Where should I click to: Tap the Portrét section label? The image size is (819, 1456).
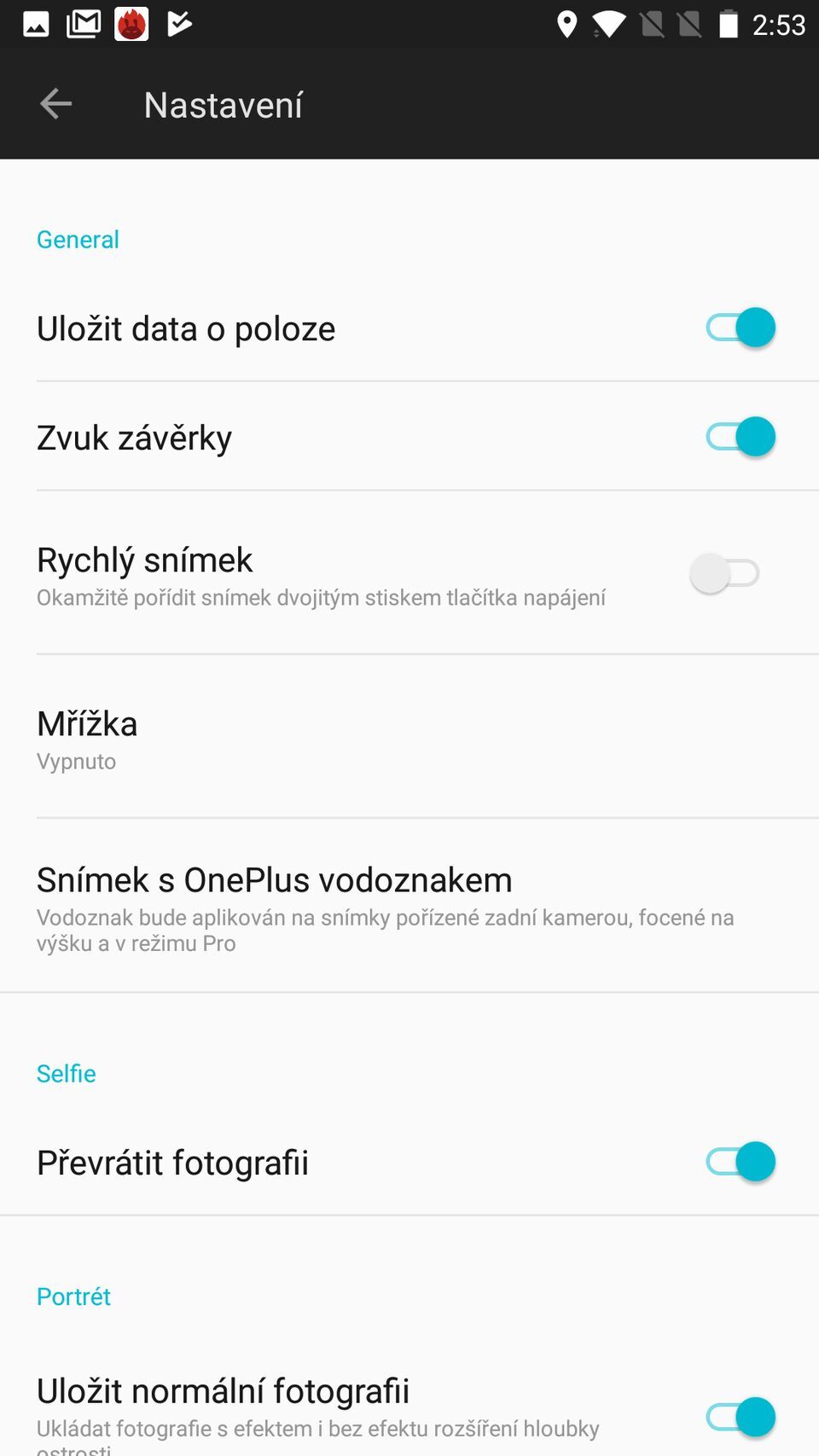(x=73, y=1296)
